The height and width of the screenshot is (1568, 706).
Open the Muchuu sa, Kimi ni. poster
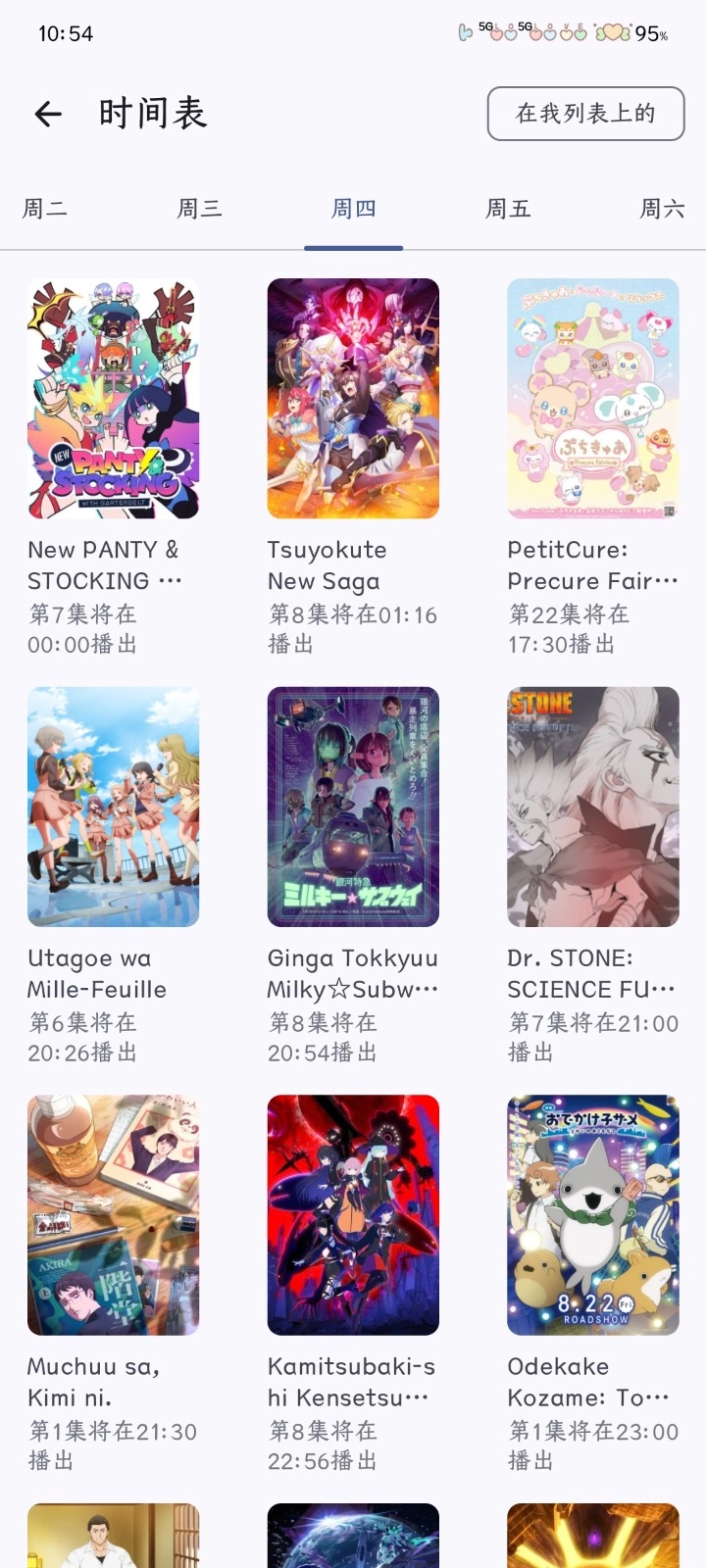pyautogui.click(x=113, y=1214)
